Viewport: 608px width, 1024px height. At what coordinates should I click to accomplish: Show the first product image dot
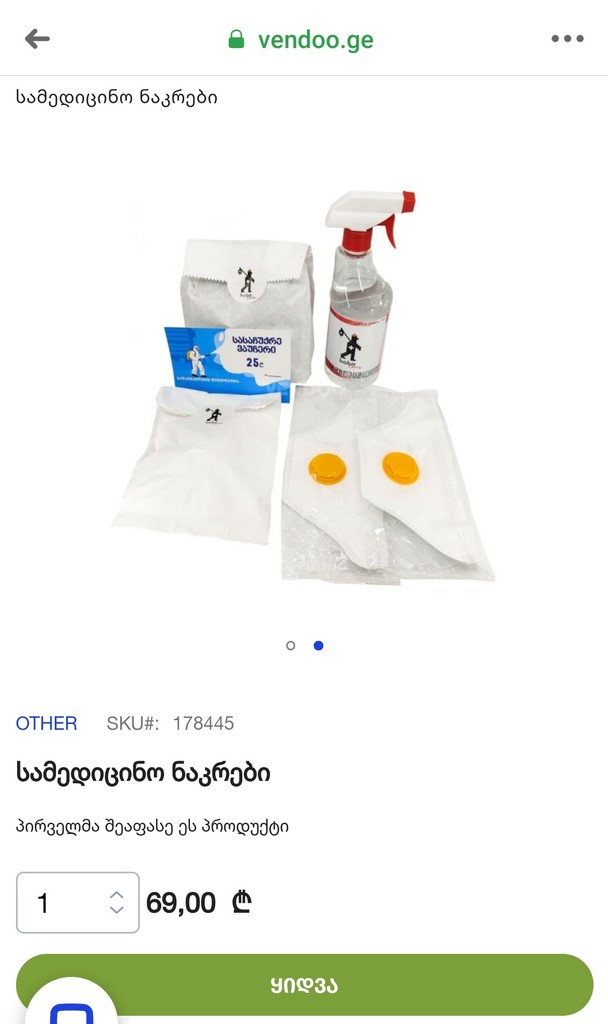tap(291, 646)
